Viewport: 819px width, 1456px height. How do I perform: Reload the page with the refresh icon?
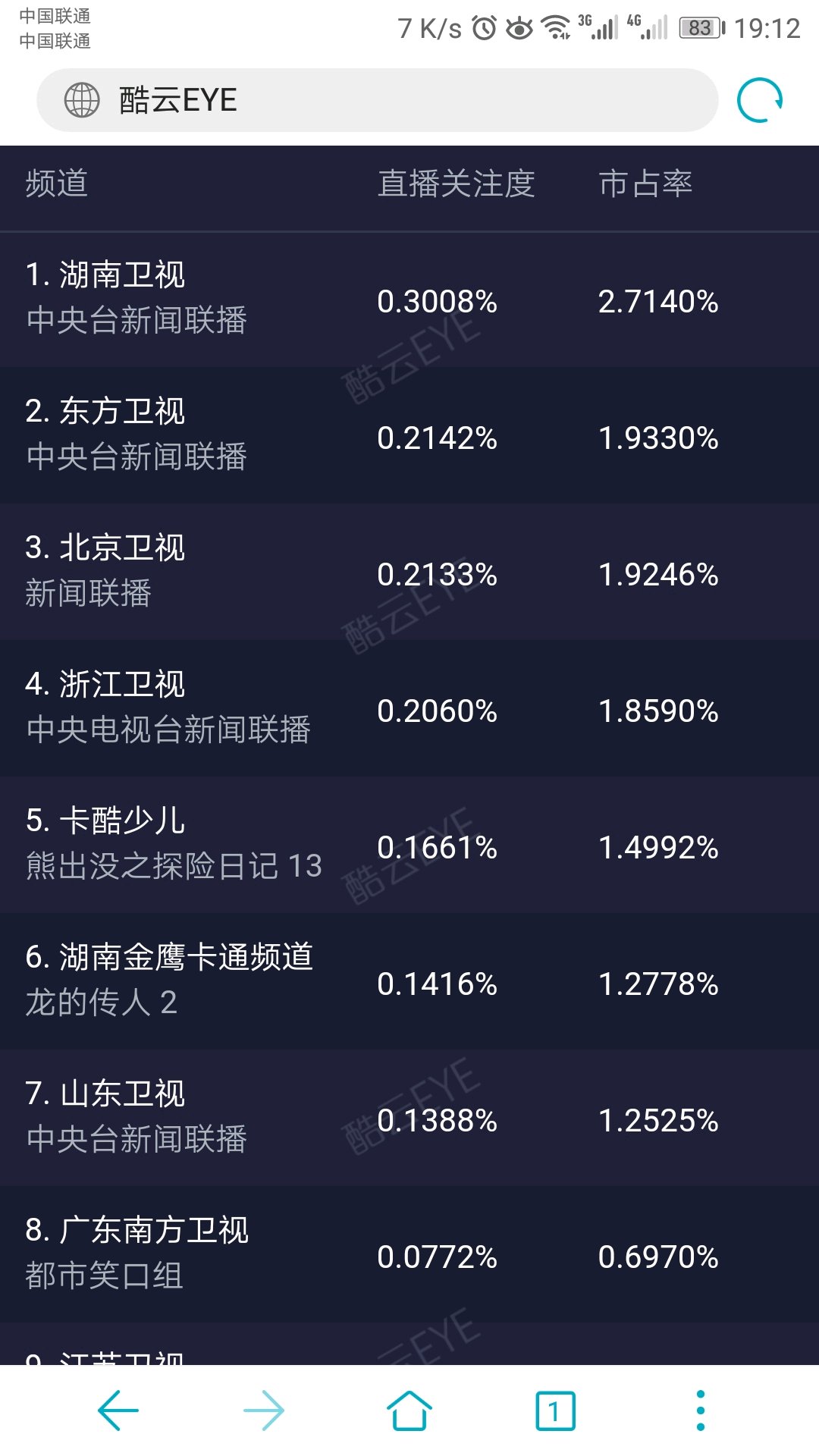(760, 100)
